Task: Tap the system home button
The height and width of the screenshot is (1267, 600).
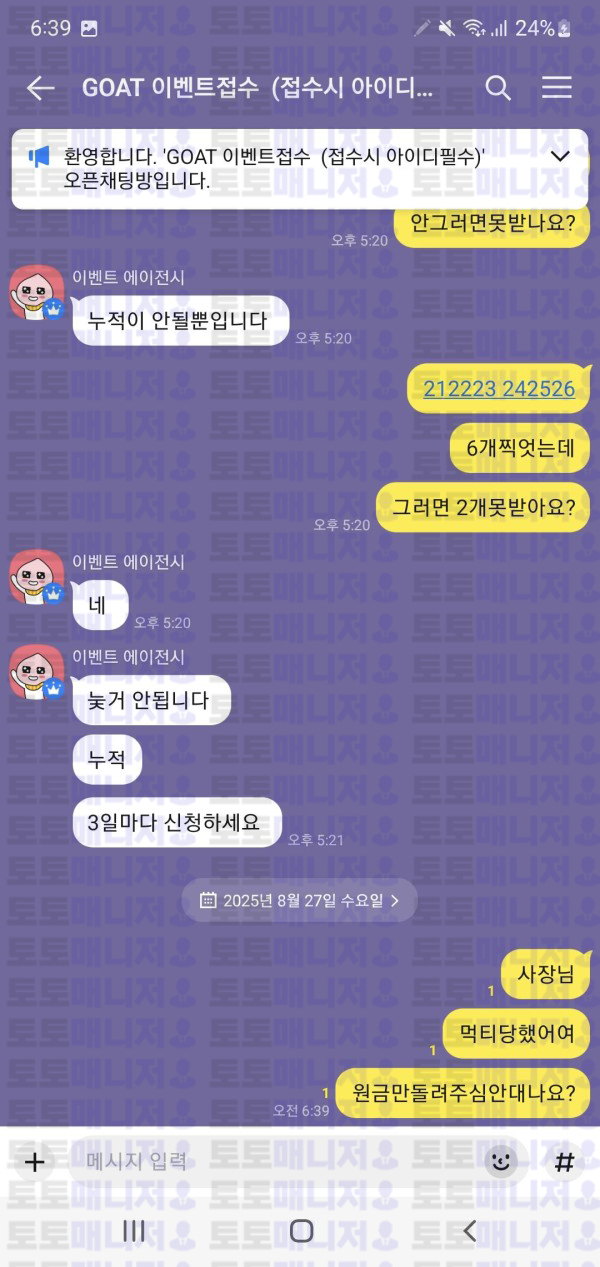Action: point(301,1231)
